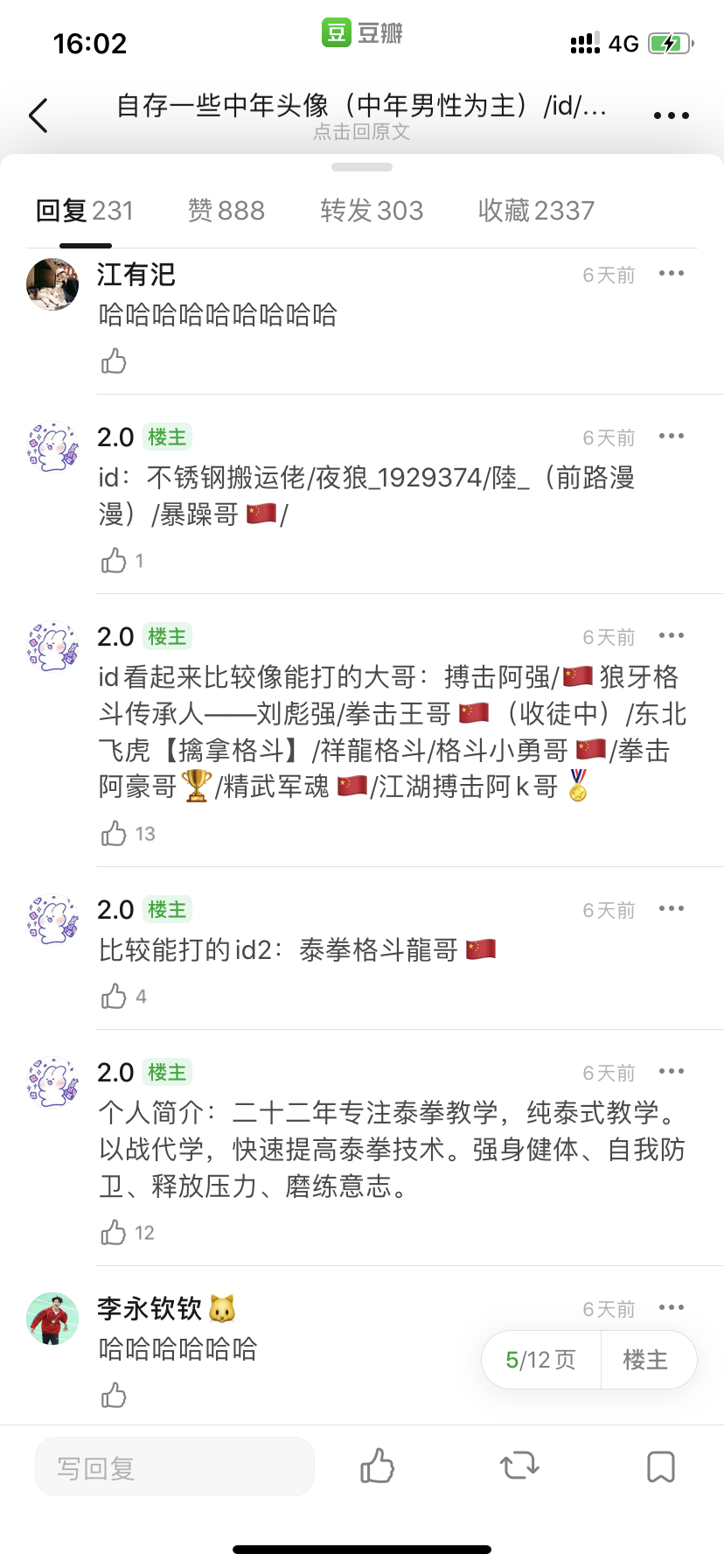The height and width of the screenshot is (1568, 724).
Task: Switch to the 赞 888 tab
Action: 226,211
